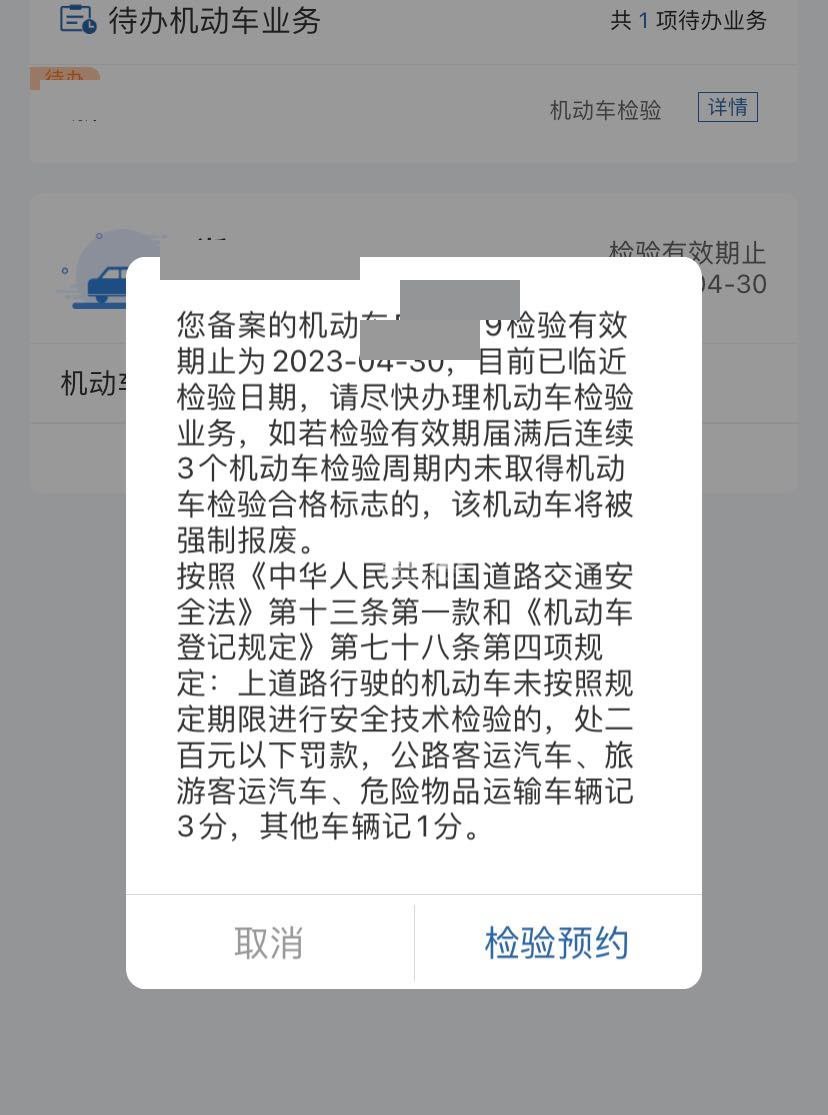Viewport: 828px width, 1115px height.
Task: Open 详情 for 机动车检验
Action: pyautogui.click(x=727, y=108)
